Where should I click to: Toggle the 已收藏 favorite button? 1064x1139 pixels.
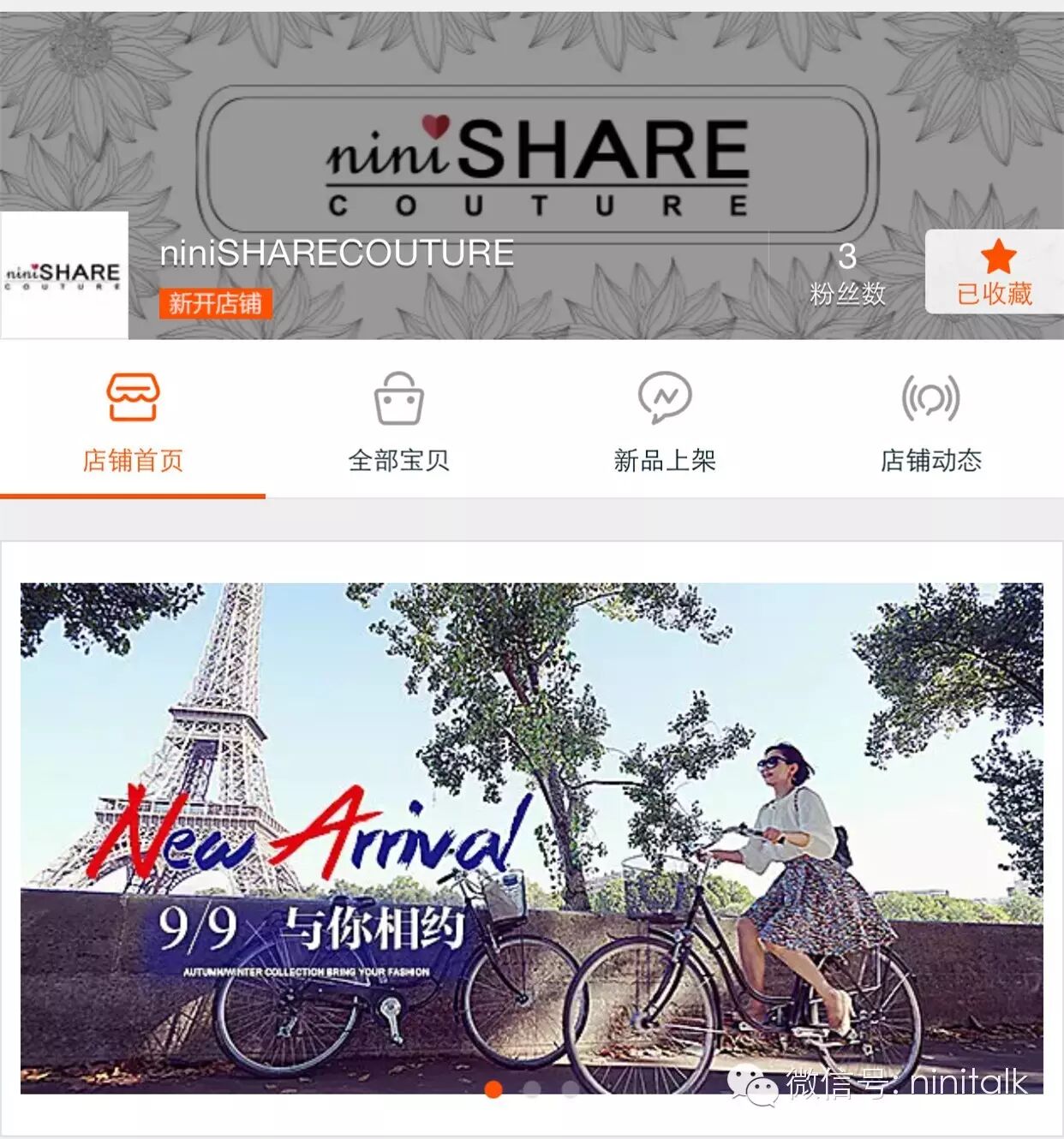point(994,273)
